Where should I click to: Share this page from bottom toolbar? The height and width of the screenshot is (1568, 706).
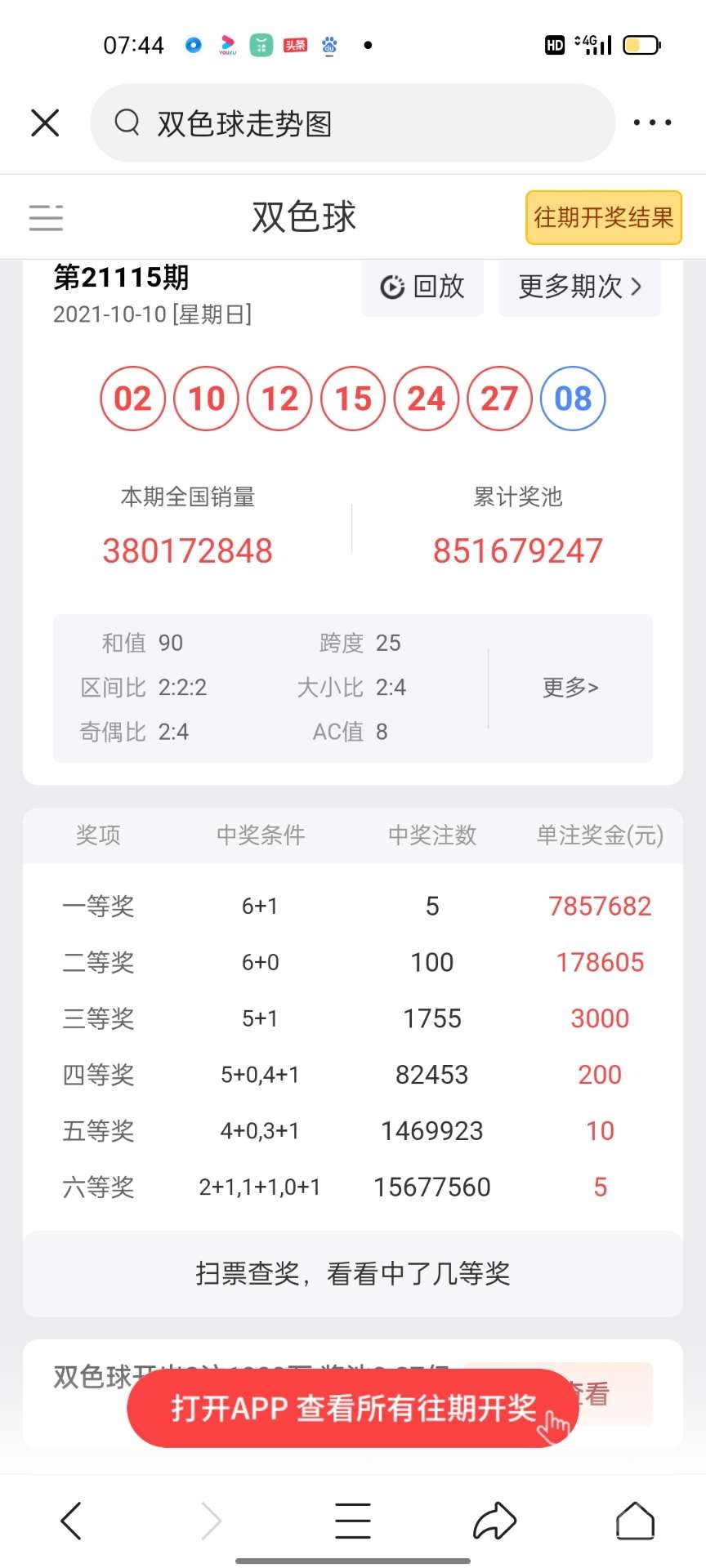(x=494, y=1521)
